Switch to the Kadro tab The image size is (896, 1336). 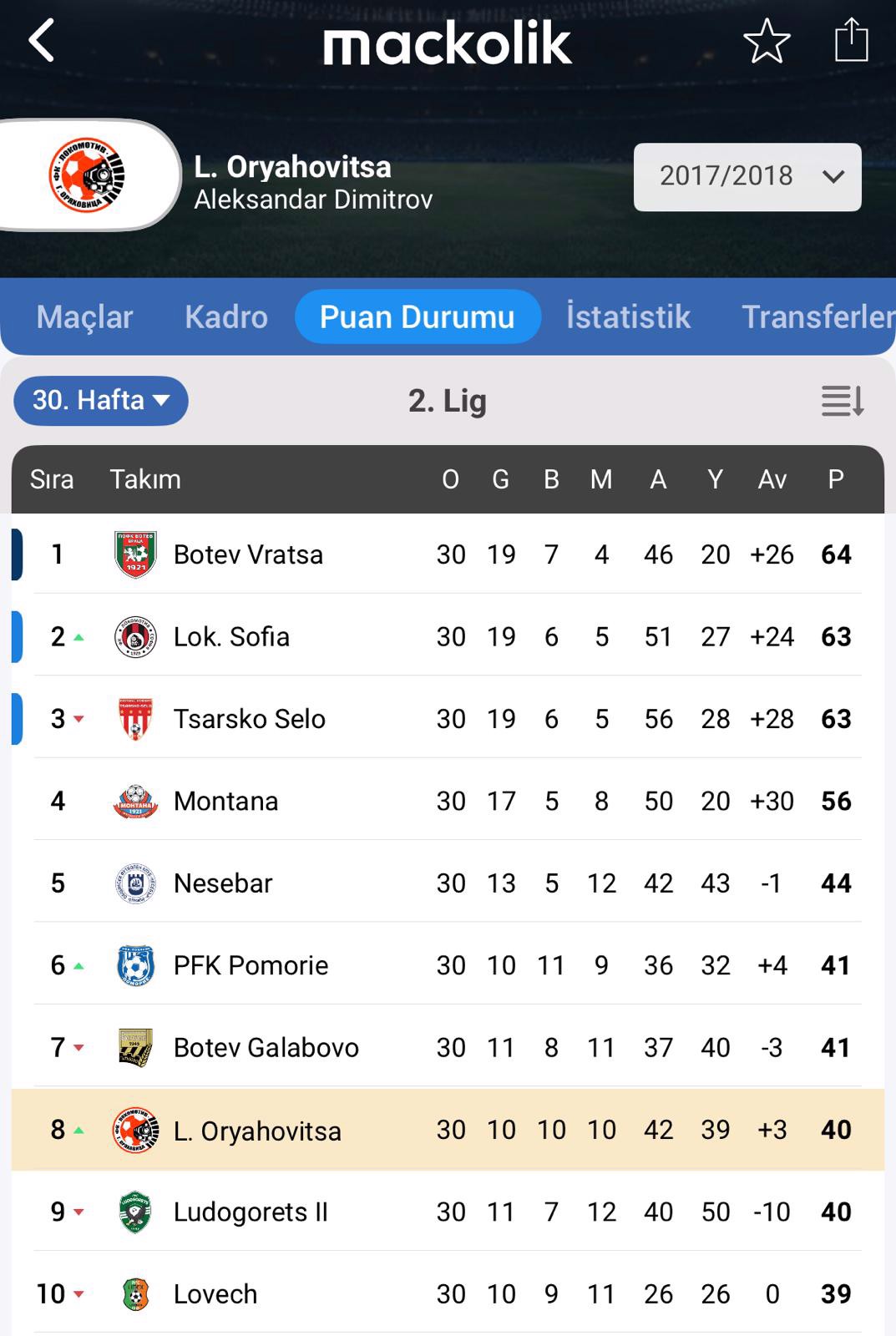[x=225, y=317]
